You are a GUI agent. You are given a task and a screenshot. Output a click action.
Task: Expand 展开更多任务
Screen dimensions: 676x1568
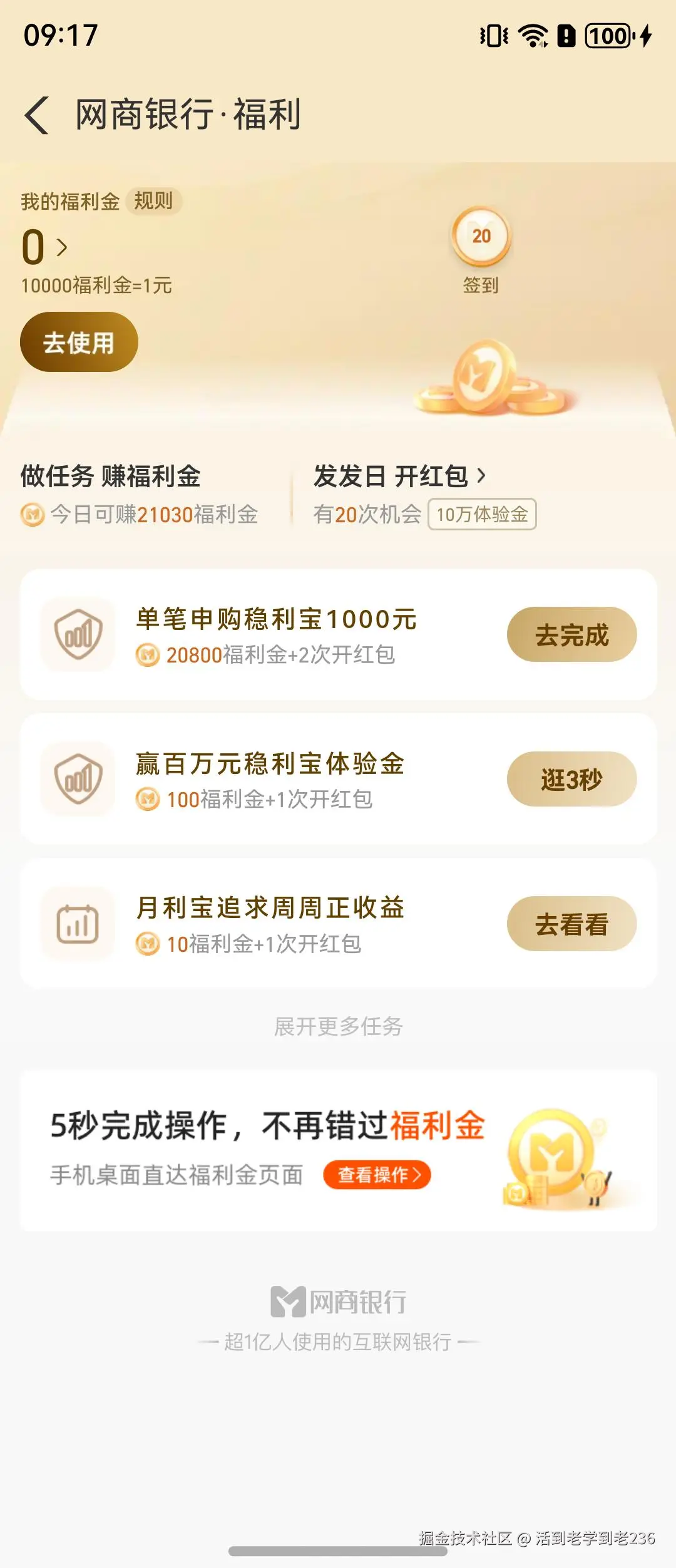point(338,1027)
